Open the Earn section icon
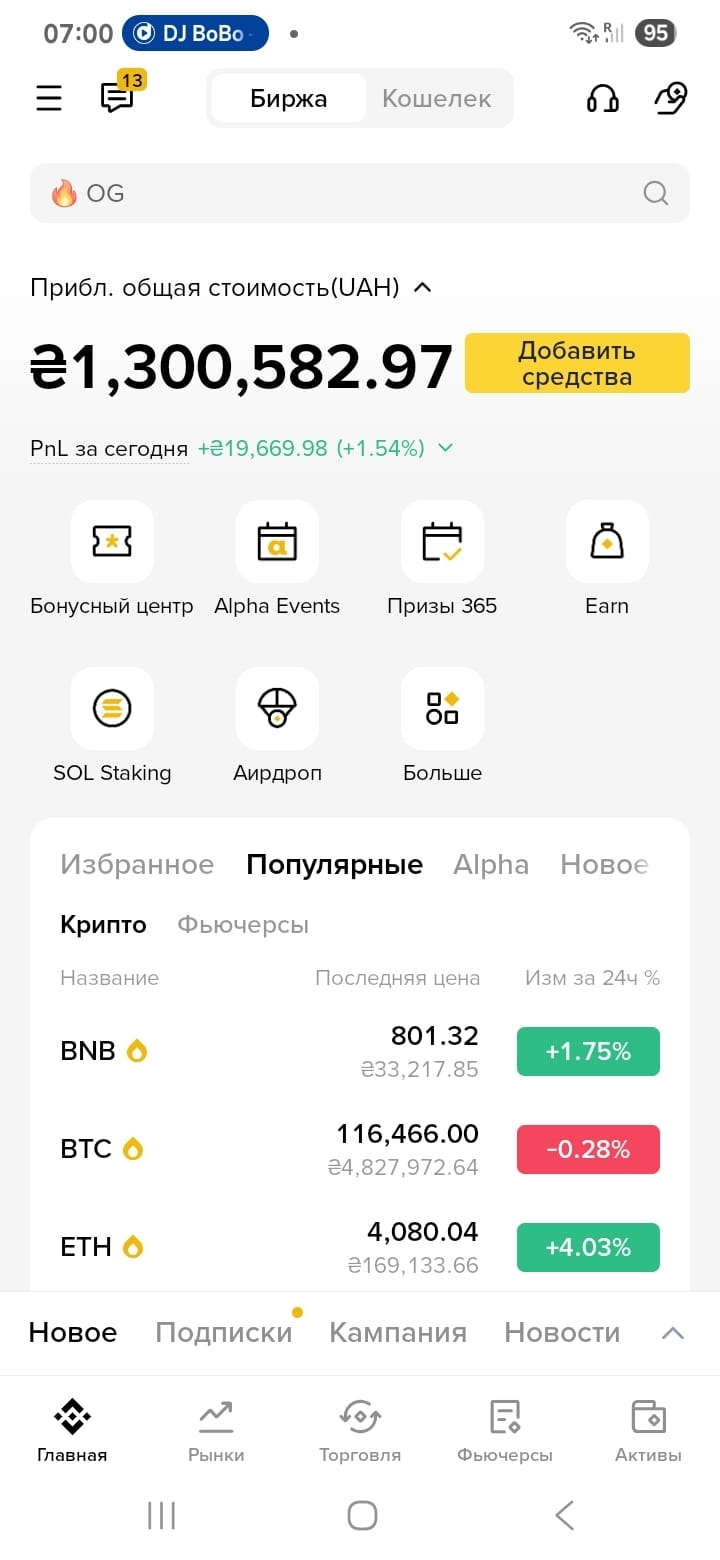The image size is (720, 1560). pos(607,542)
